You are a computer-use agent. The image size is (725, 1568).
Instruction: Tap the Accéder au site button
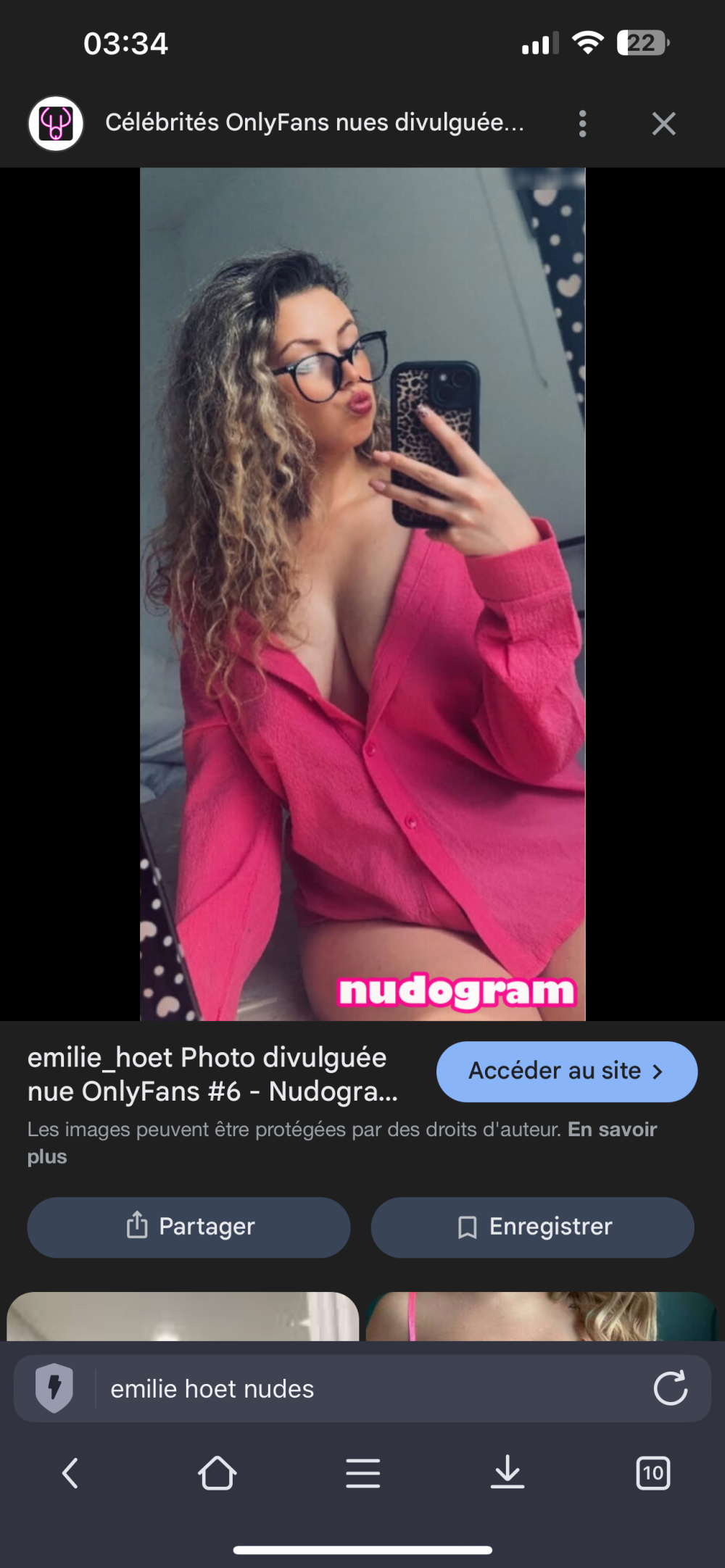[566, 1071]
